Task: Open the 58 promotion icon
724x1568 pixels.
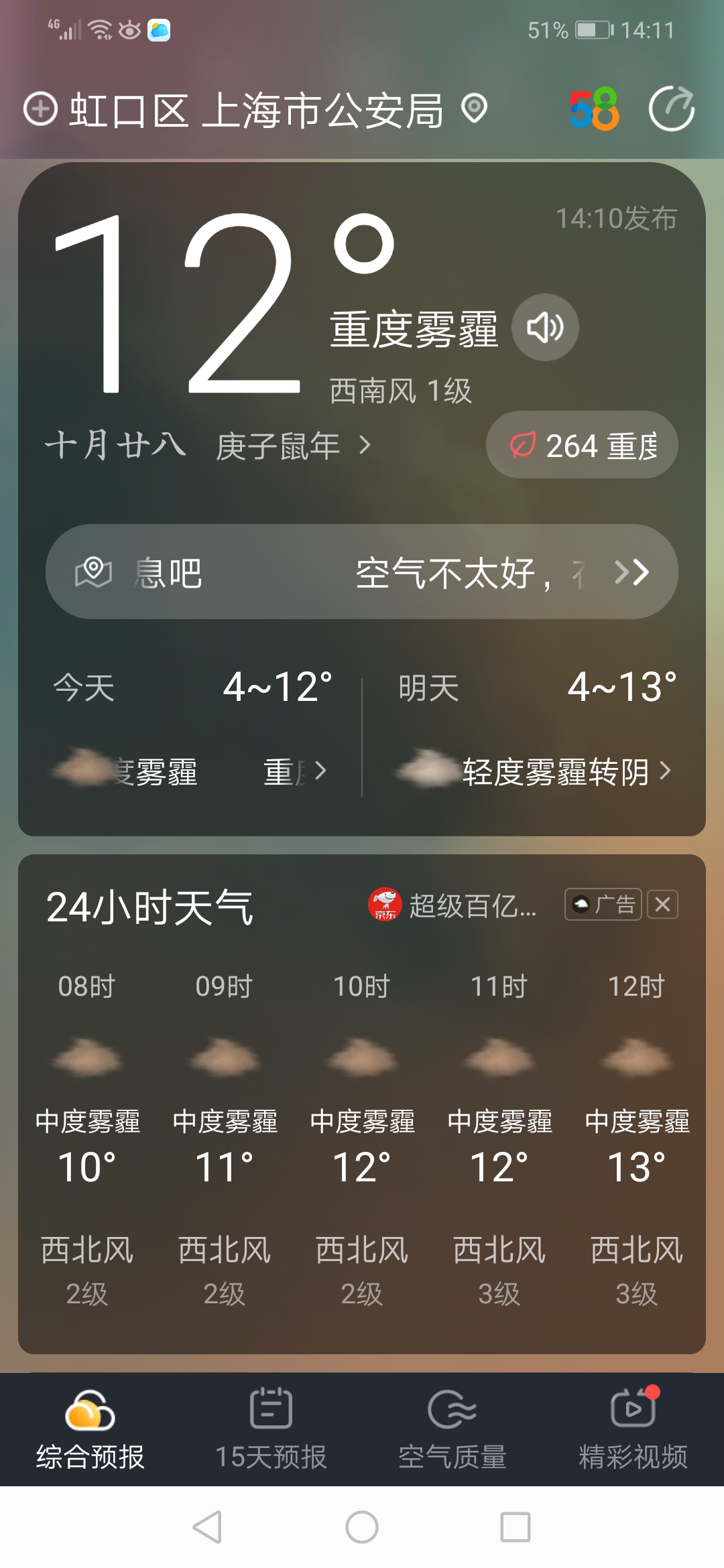Action: [x=594, y=109]
